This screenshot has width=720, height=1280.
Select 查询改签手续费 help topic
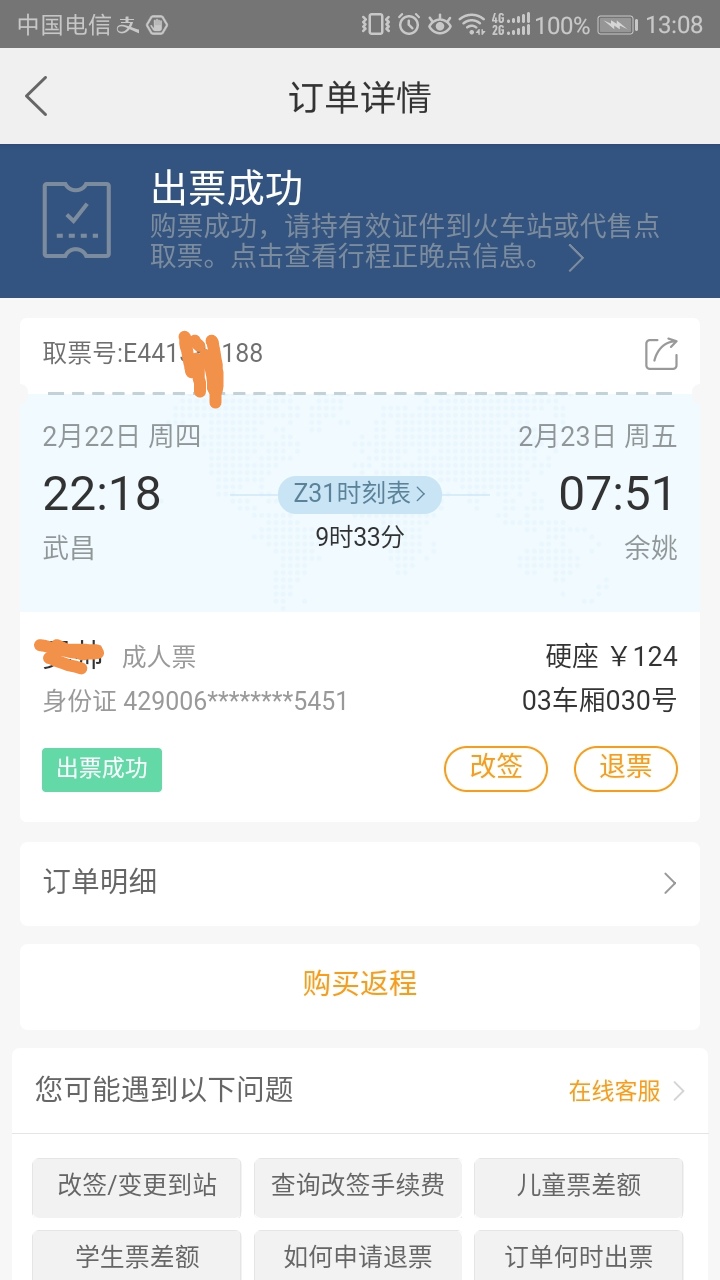click(x=358, y=1187)
